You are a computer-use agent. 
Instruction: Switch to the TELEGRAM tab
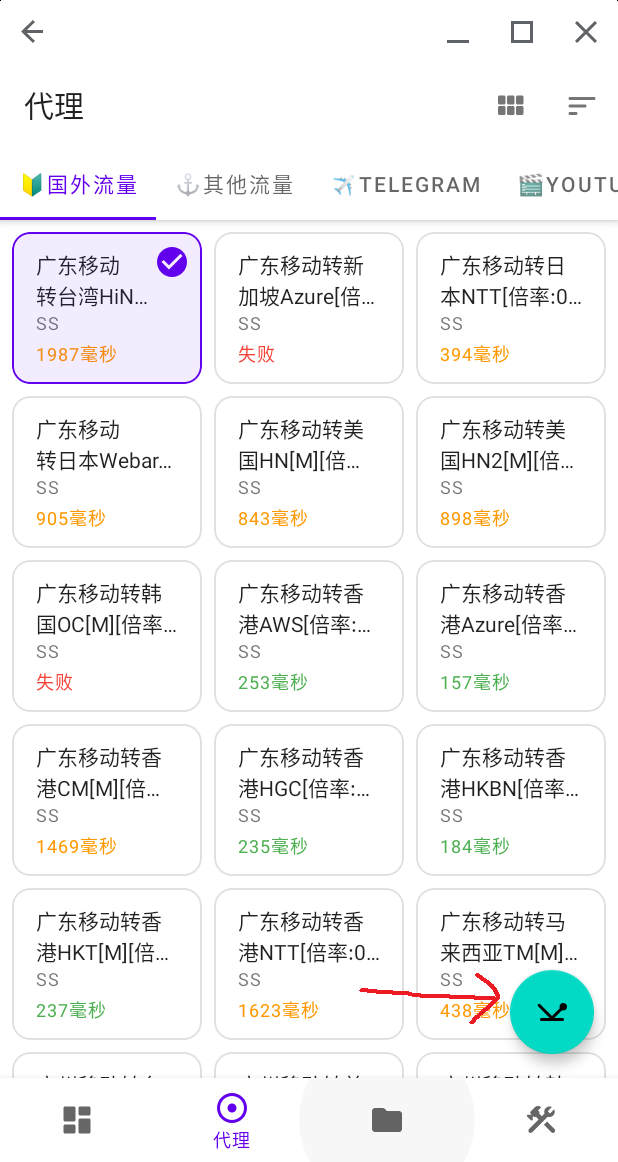(407, 185)
